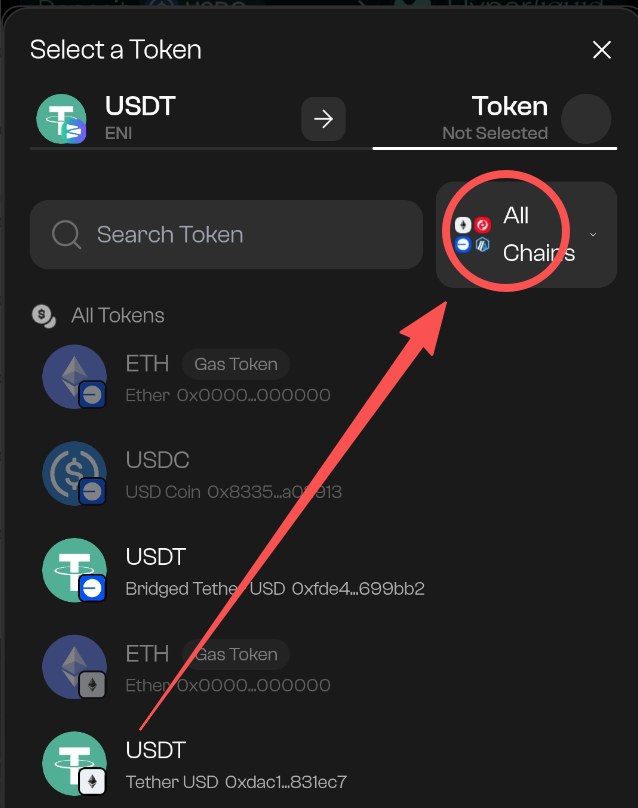Close the Select a Token dialog
Viewport: 638px width, 808px height.
click(601, 50)
